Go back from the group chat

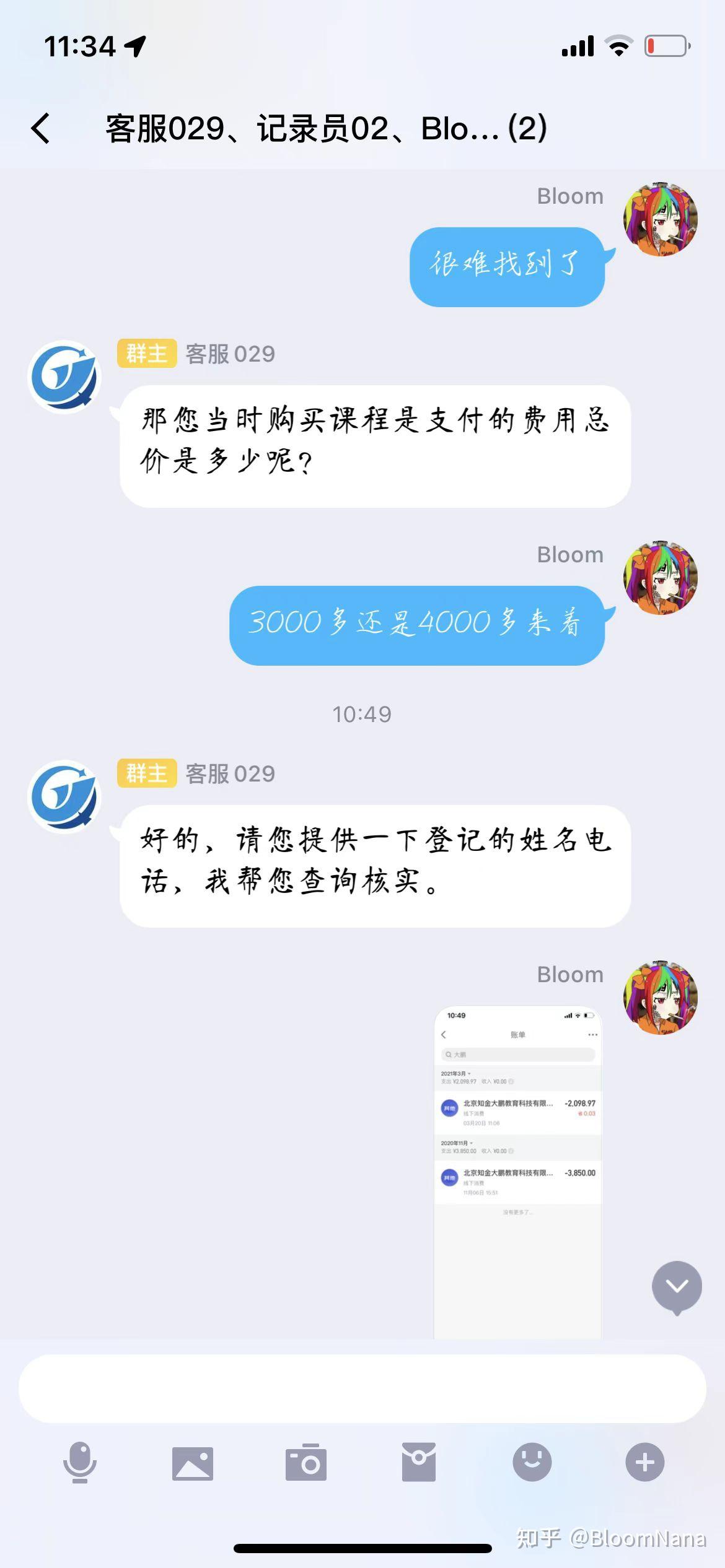[41, 129]
